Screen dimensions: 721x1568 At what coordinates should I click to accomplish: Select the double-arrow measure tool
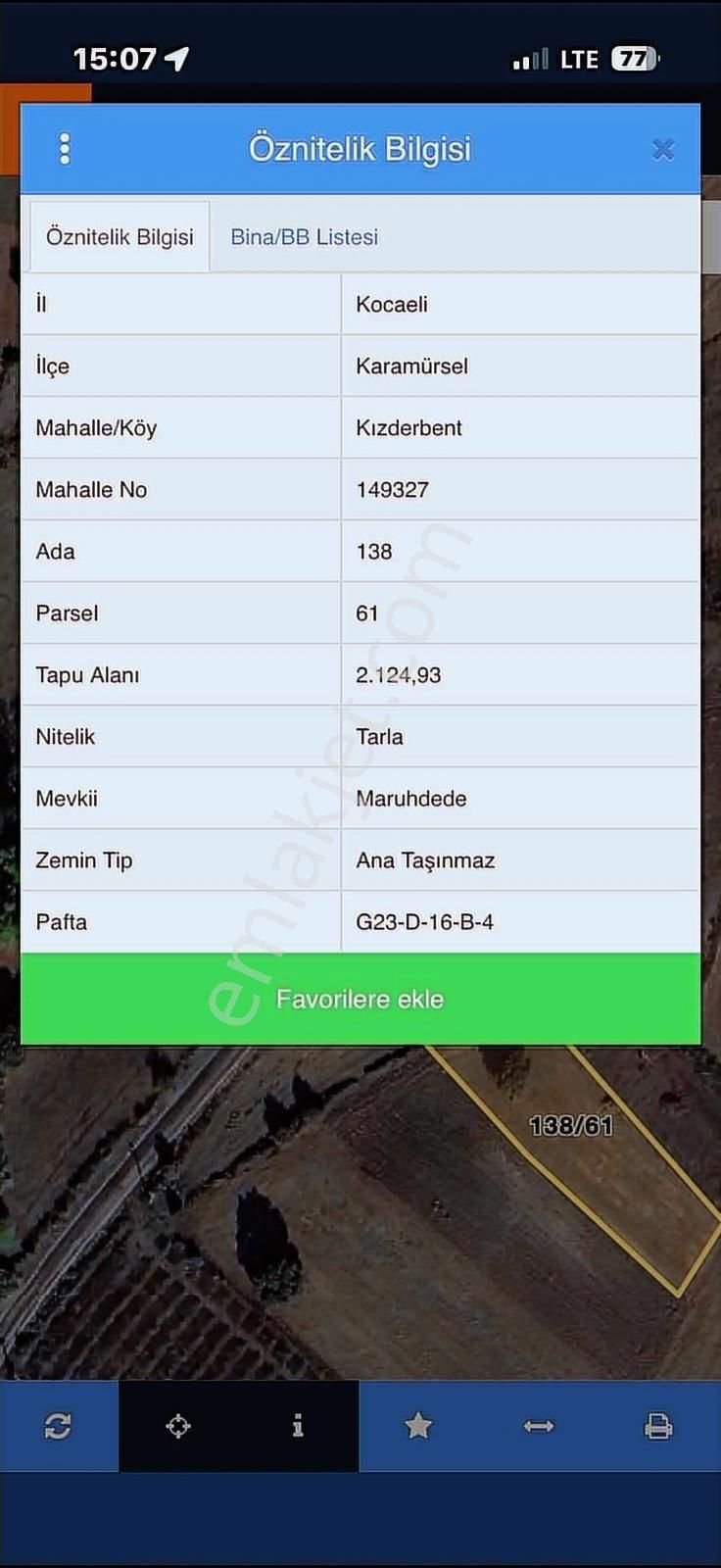click(x=539, y=1426)
